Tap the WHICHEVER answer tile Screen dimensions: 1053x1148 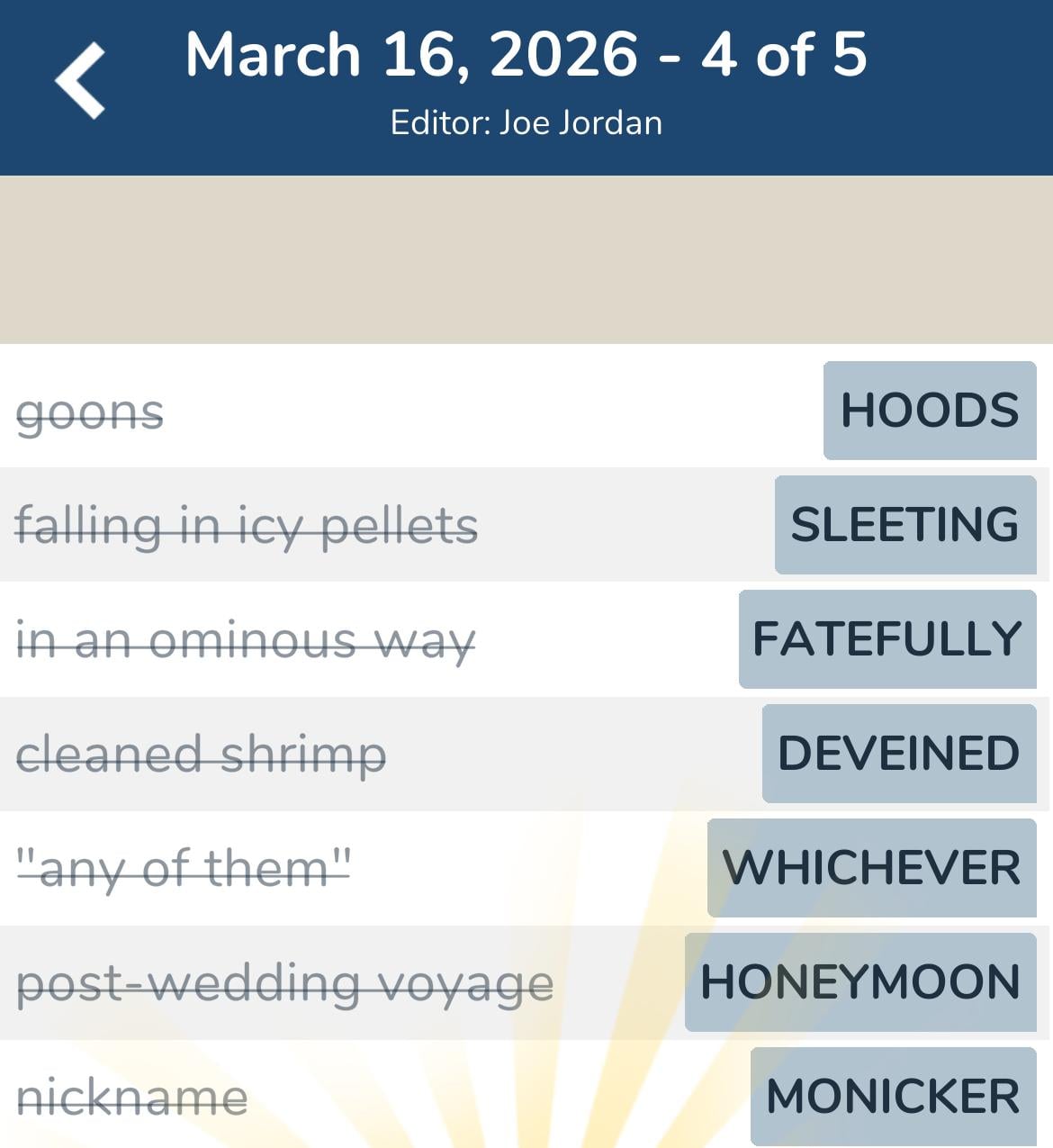pyautogui.click(x=870, y=867)
